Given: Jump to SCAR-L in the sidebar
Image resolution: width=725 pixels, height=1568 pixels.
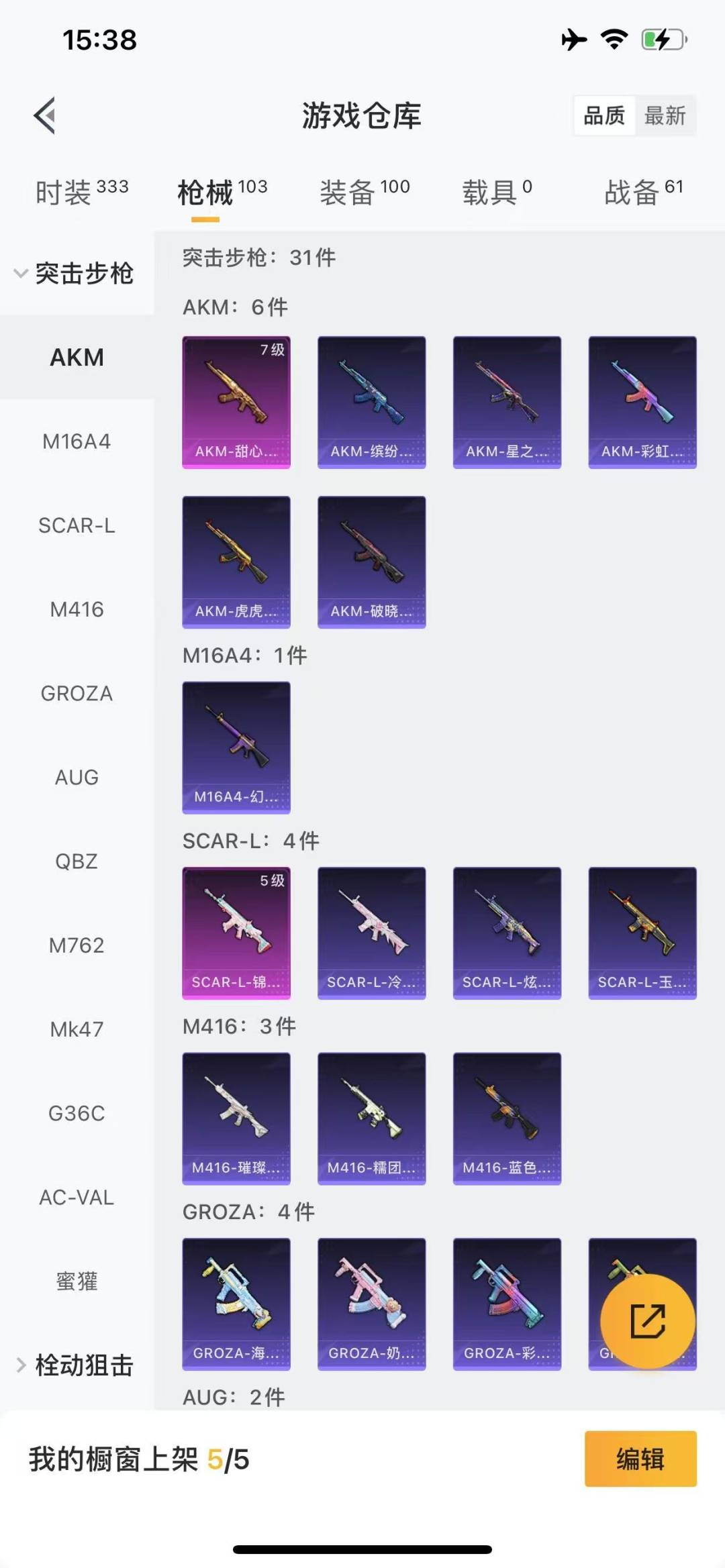Looking at the screenshot, I should pos(77,525).
